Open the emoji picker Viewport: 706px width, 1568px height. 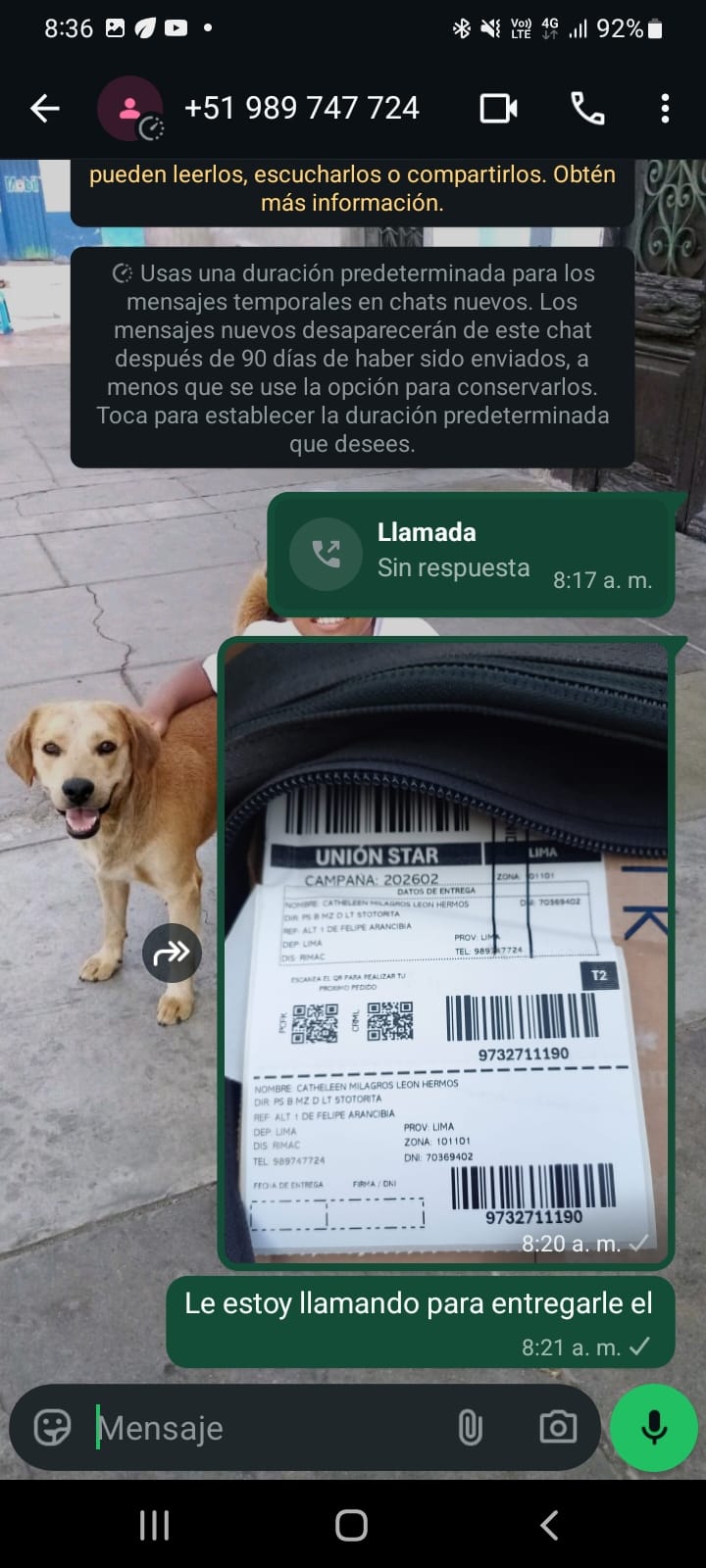(x=53, y=1427)
